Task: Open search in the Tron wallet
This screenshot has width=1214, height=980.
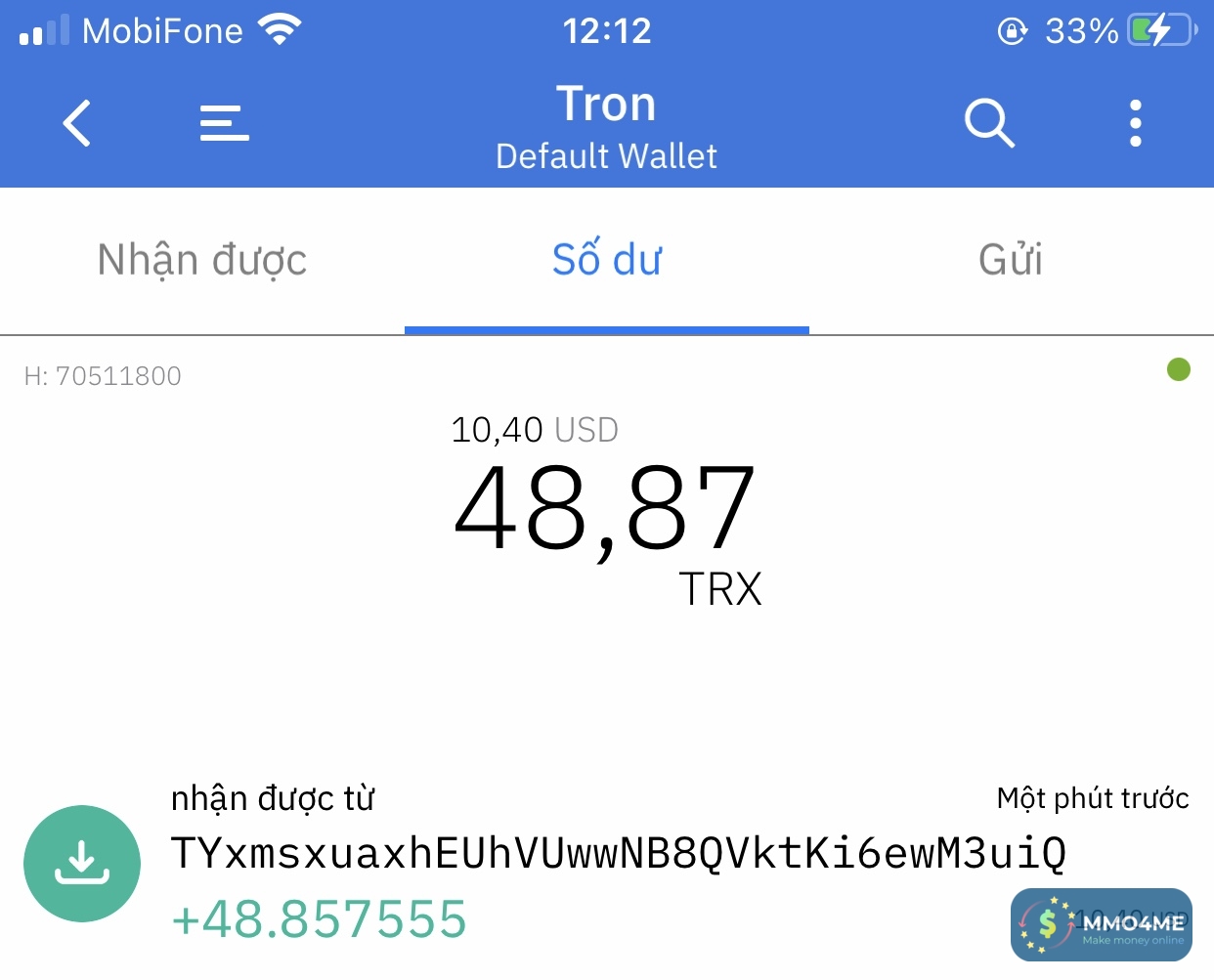Action: (x=989, y=123)
